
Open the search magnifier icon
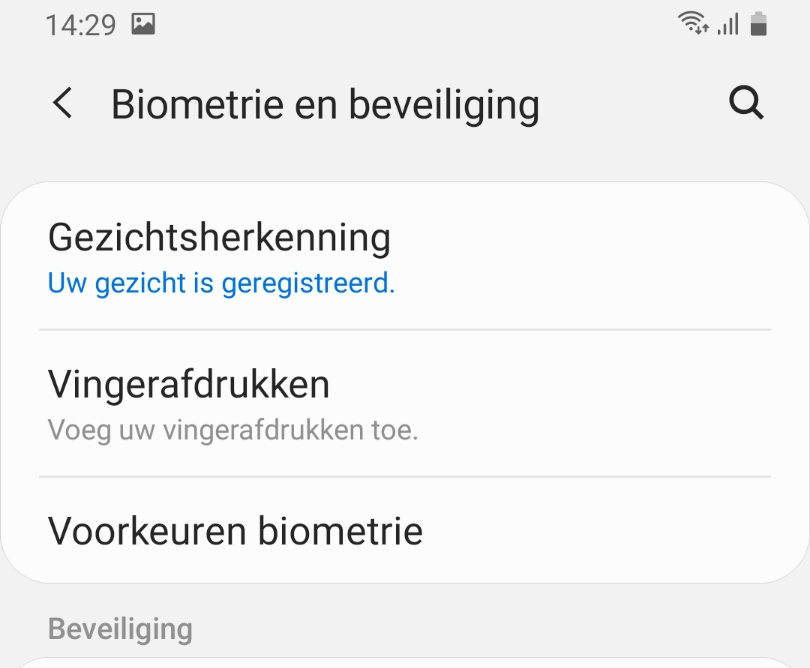(746, 103)
